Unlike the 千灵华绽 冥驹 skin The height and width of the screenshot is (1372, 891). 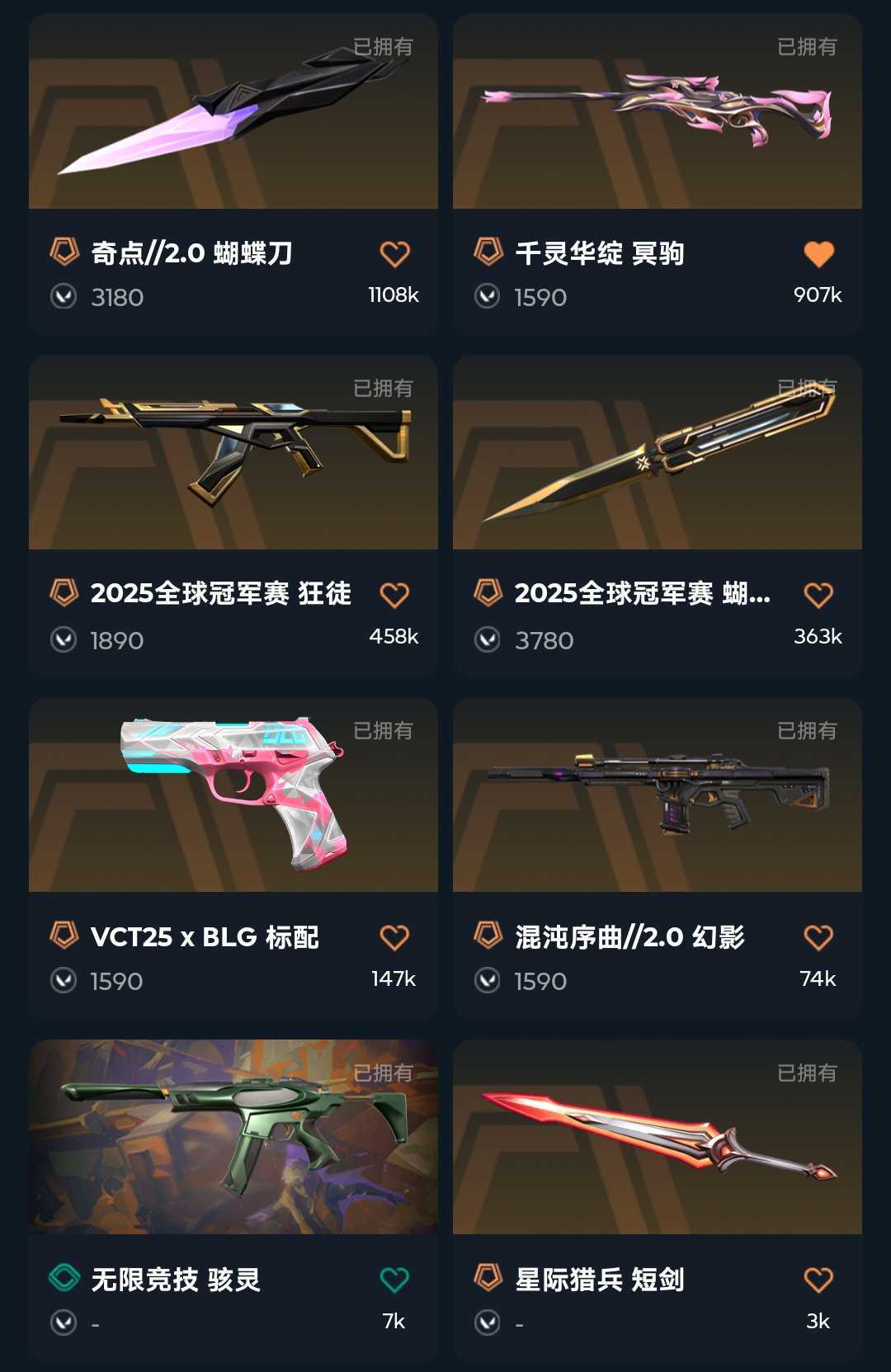pos(818,253)
